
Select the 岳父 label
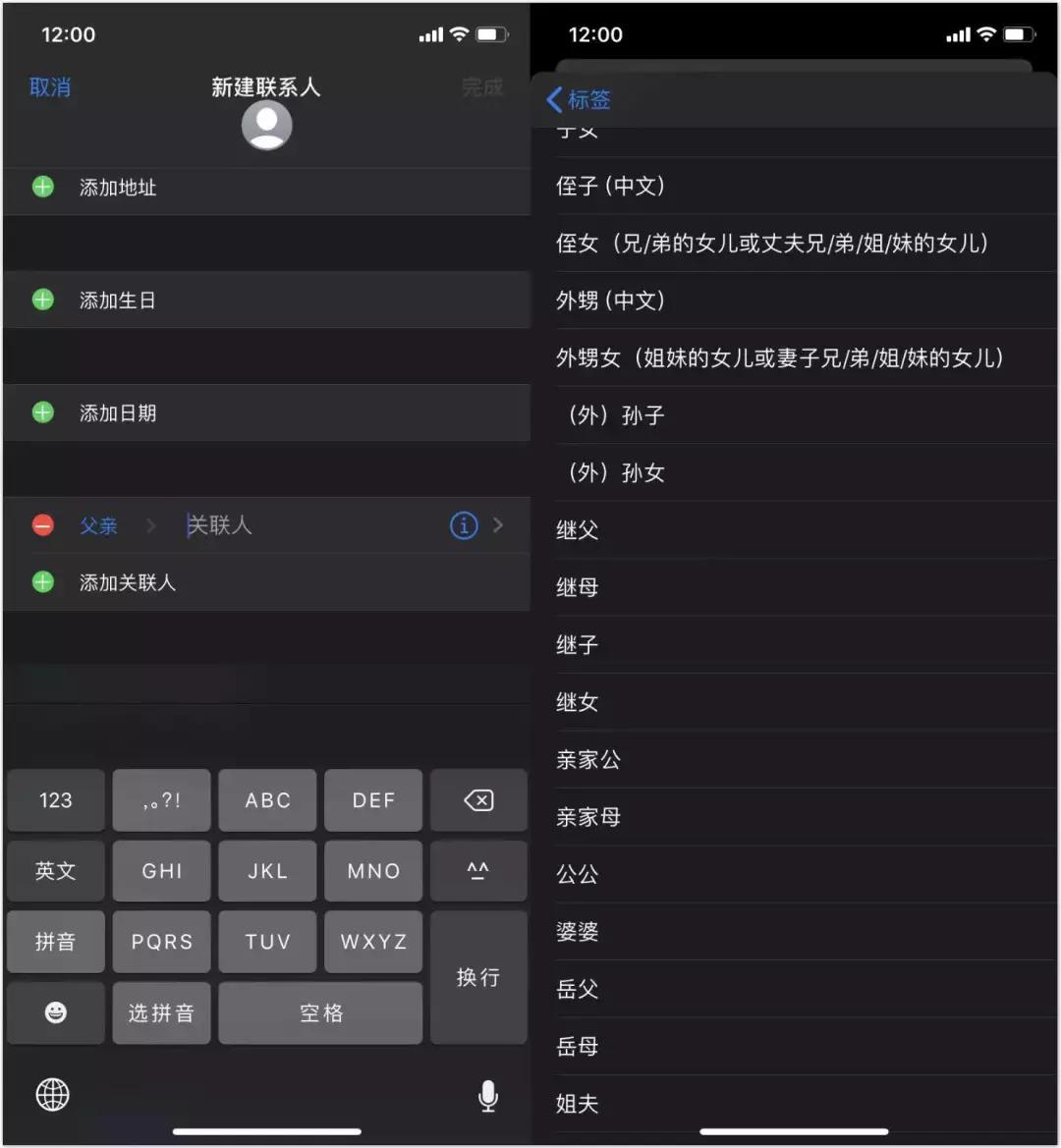pos(578,989)
